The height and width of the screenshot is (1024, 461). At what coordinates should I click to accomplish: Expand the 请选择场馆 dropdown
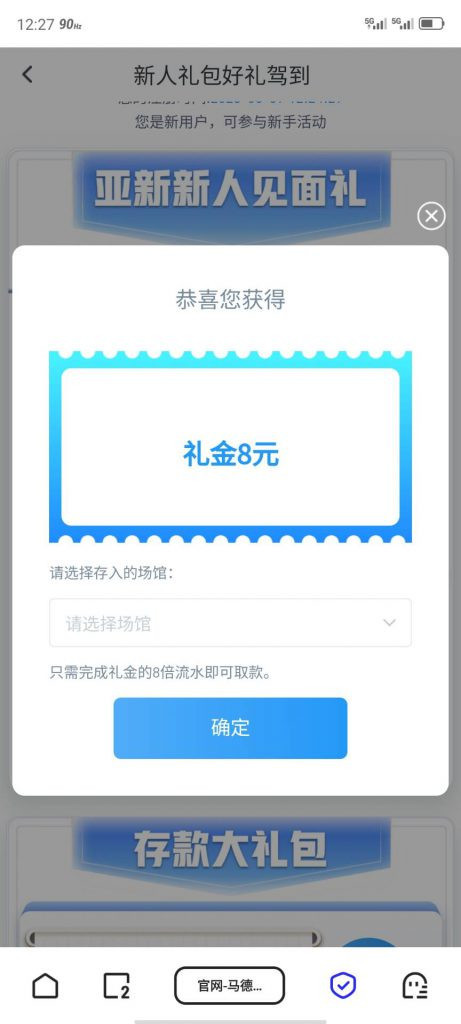(230, 623)
